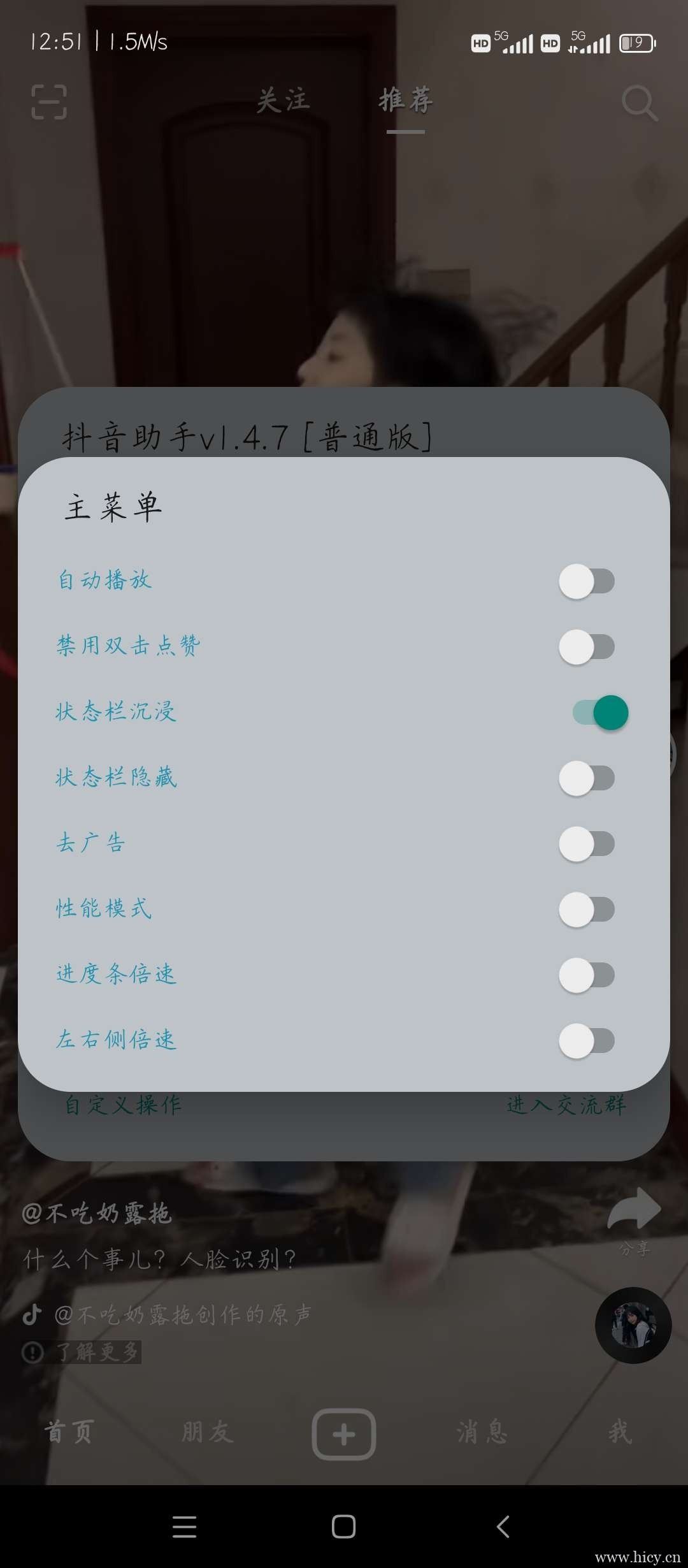Enable 禁用双击点赞 to disable double-tap likes
This screenshot has width=688, height=1568.
click(x=587, y=646)
